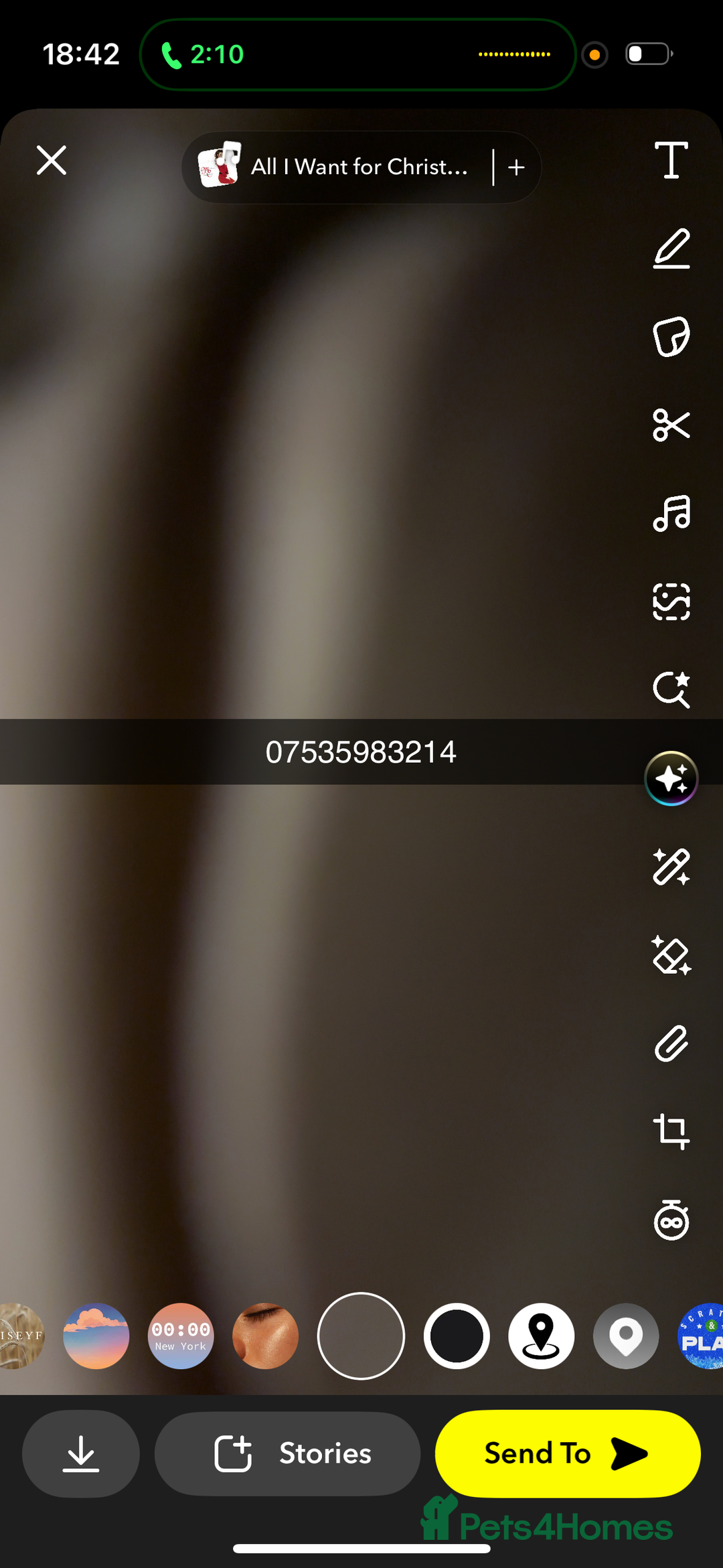Apply the 00:00 New York filter
This screenshot has height=1568, width=723.
[x=181, y=1336]
